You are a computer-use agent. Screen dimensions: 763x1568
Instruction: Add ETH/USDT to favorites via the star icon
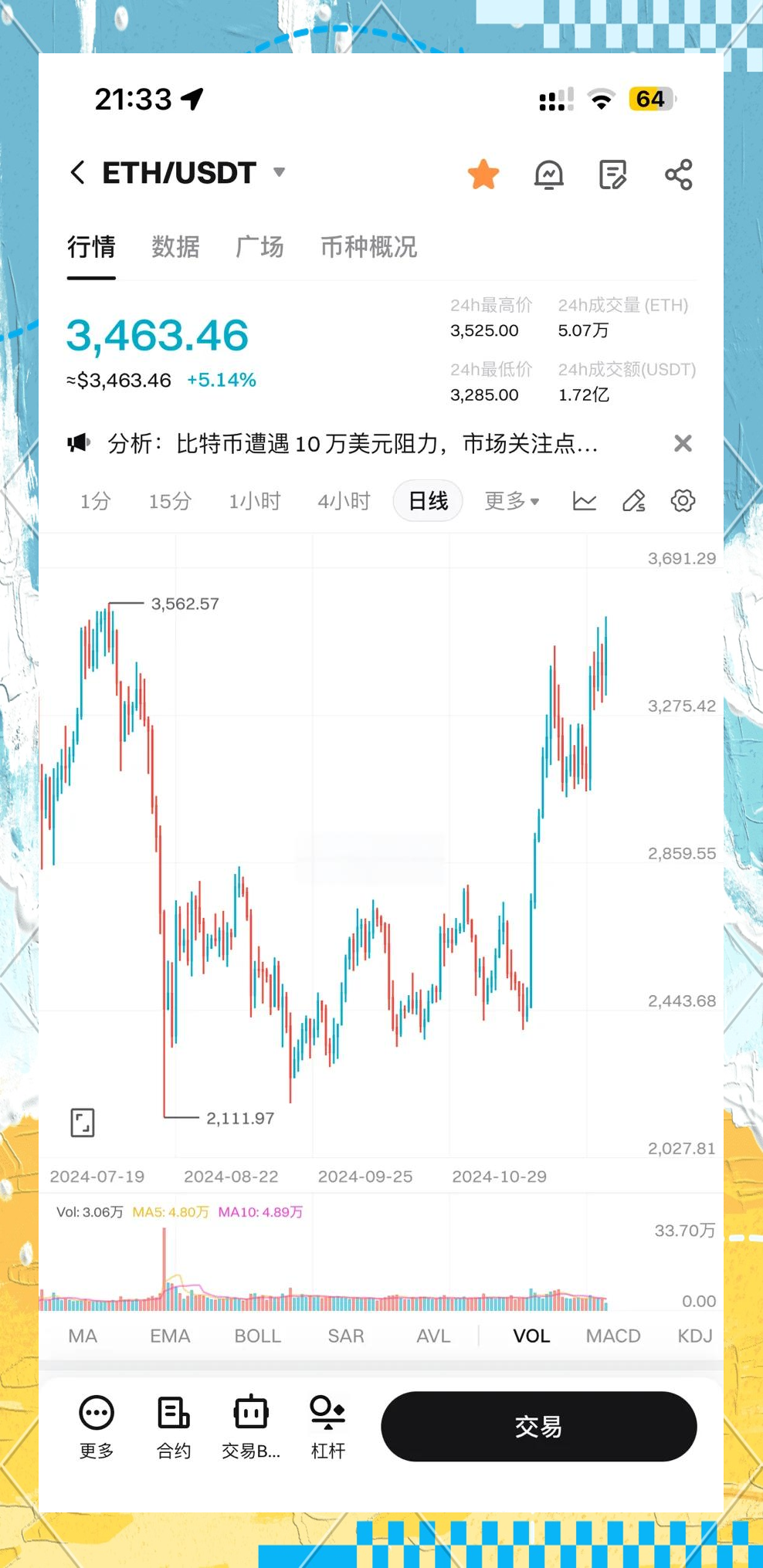pos(483,174)
